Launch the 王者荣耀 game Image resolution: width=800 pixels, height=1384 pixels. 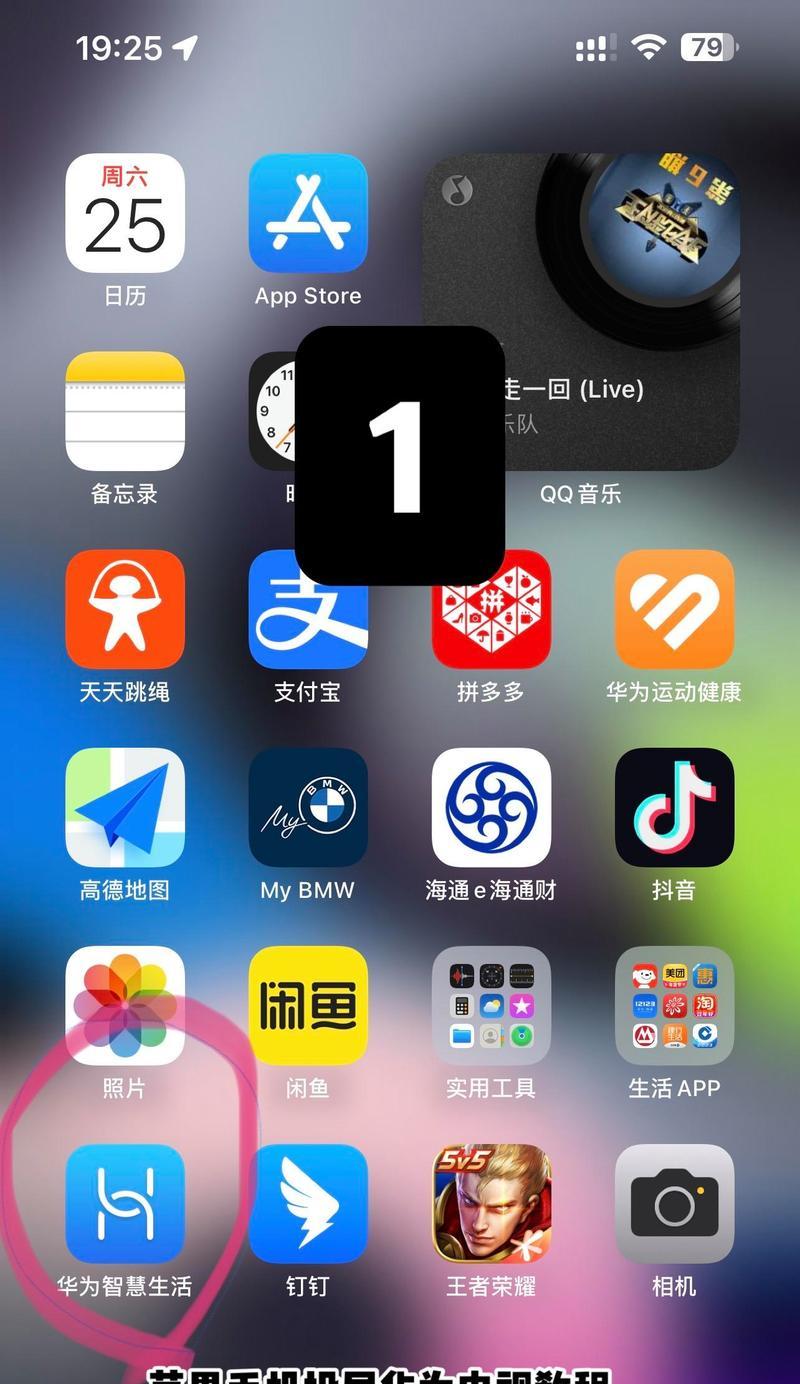tap(491, 1203)
